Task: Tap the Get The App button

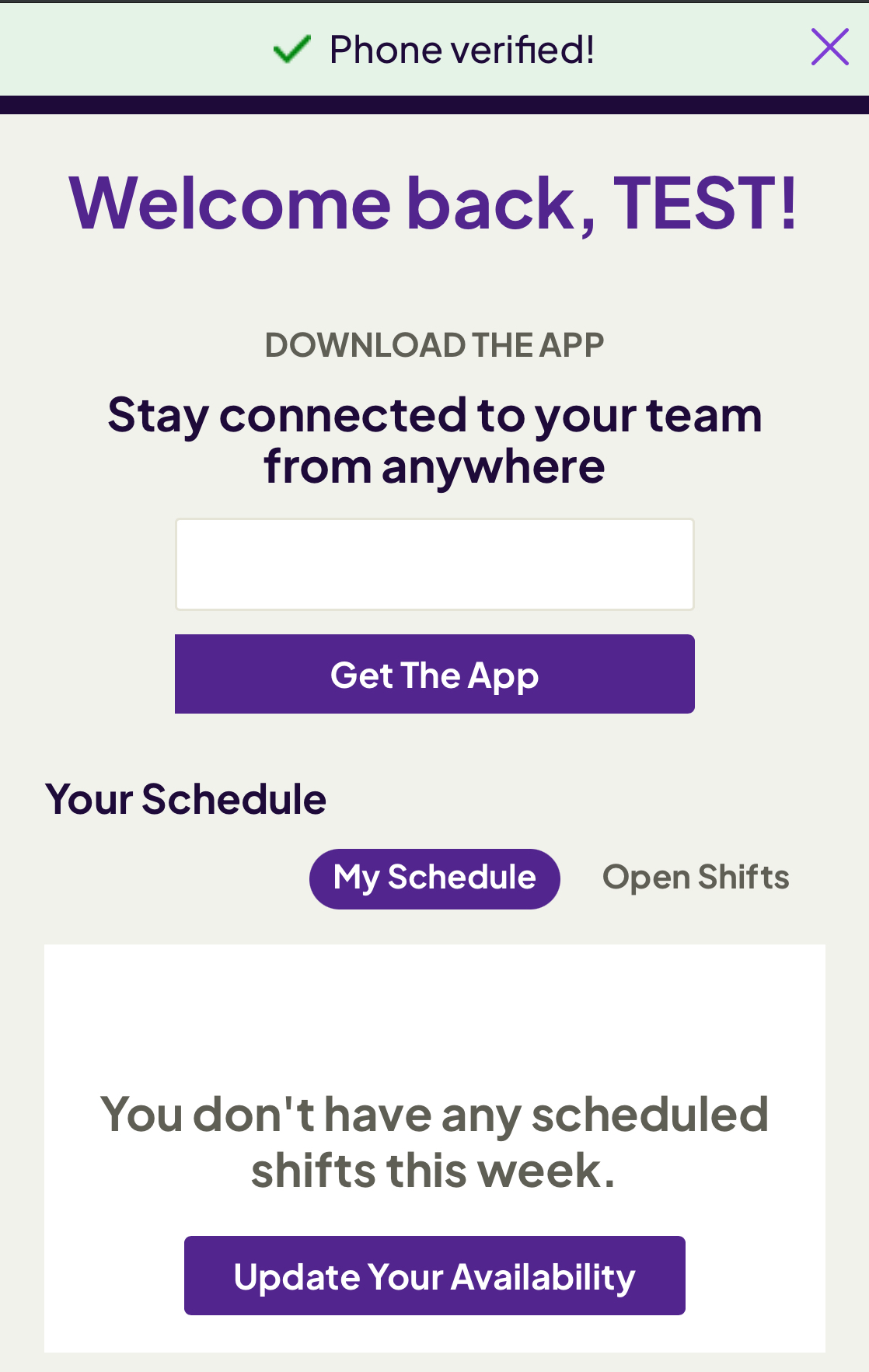Action: (x=434, y=674)
